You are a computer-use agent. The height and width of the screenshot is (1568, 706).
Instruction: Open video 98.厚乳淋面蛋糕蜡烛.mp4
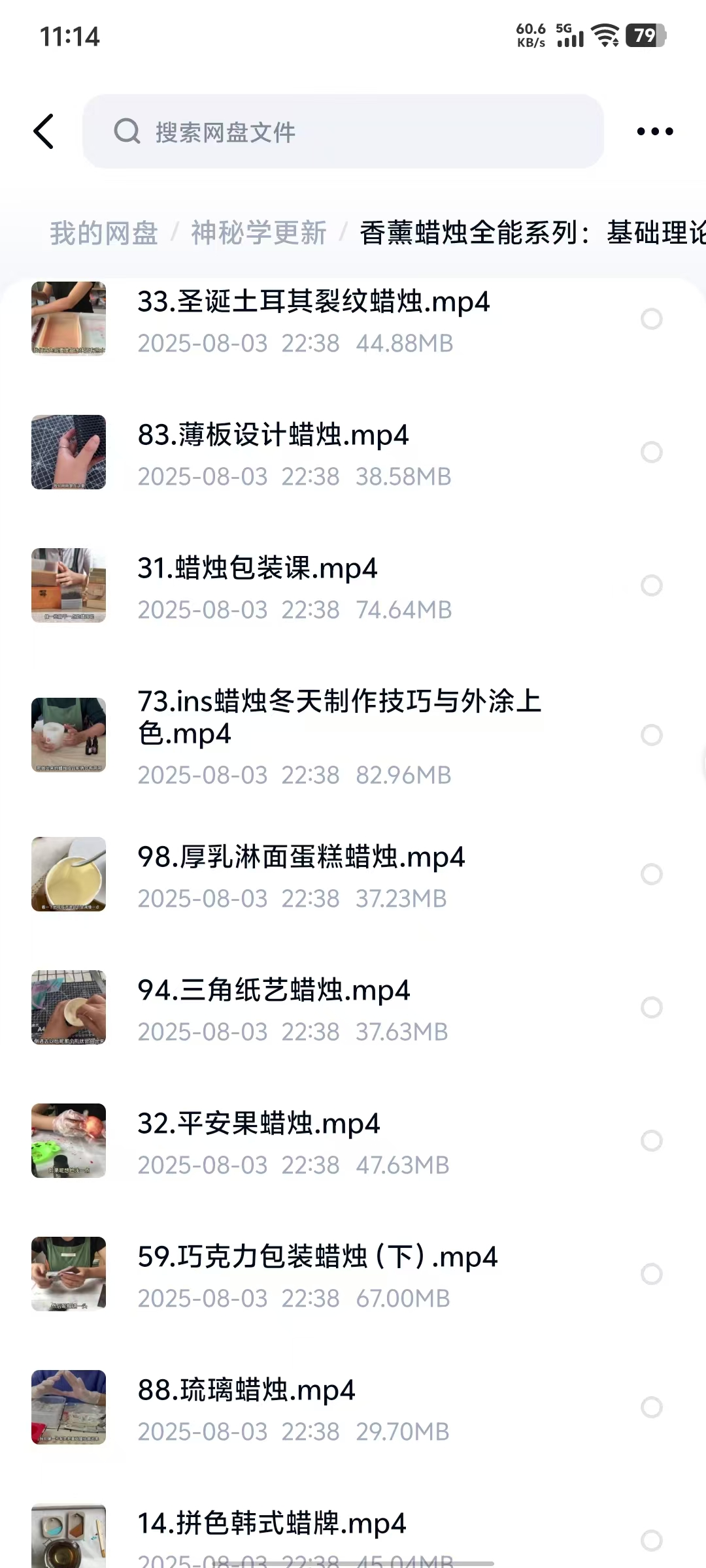click(301, 858)
